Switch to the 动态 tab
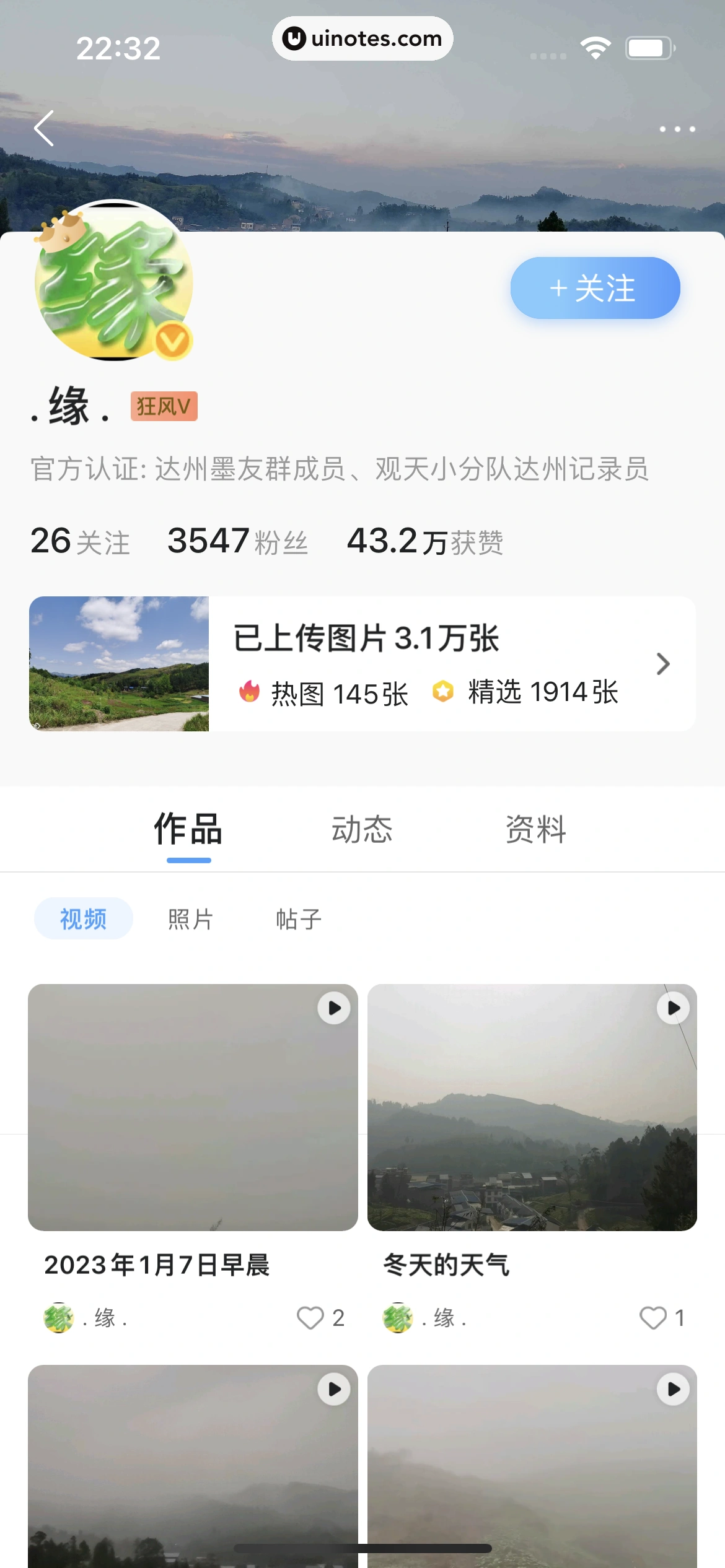This screenshot has height=1568, width=725. tap(362, 830)
